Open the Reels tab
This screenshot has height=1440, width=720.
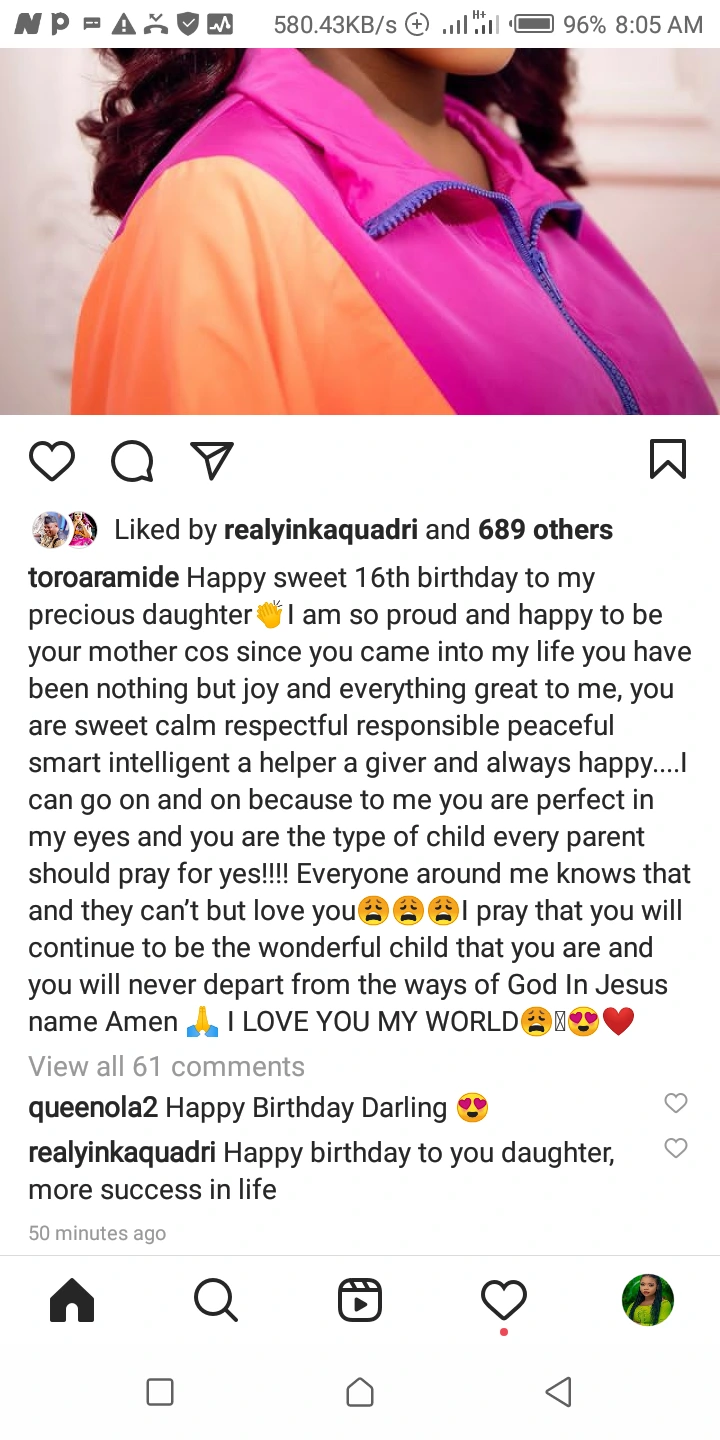point(360,1301)
